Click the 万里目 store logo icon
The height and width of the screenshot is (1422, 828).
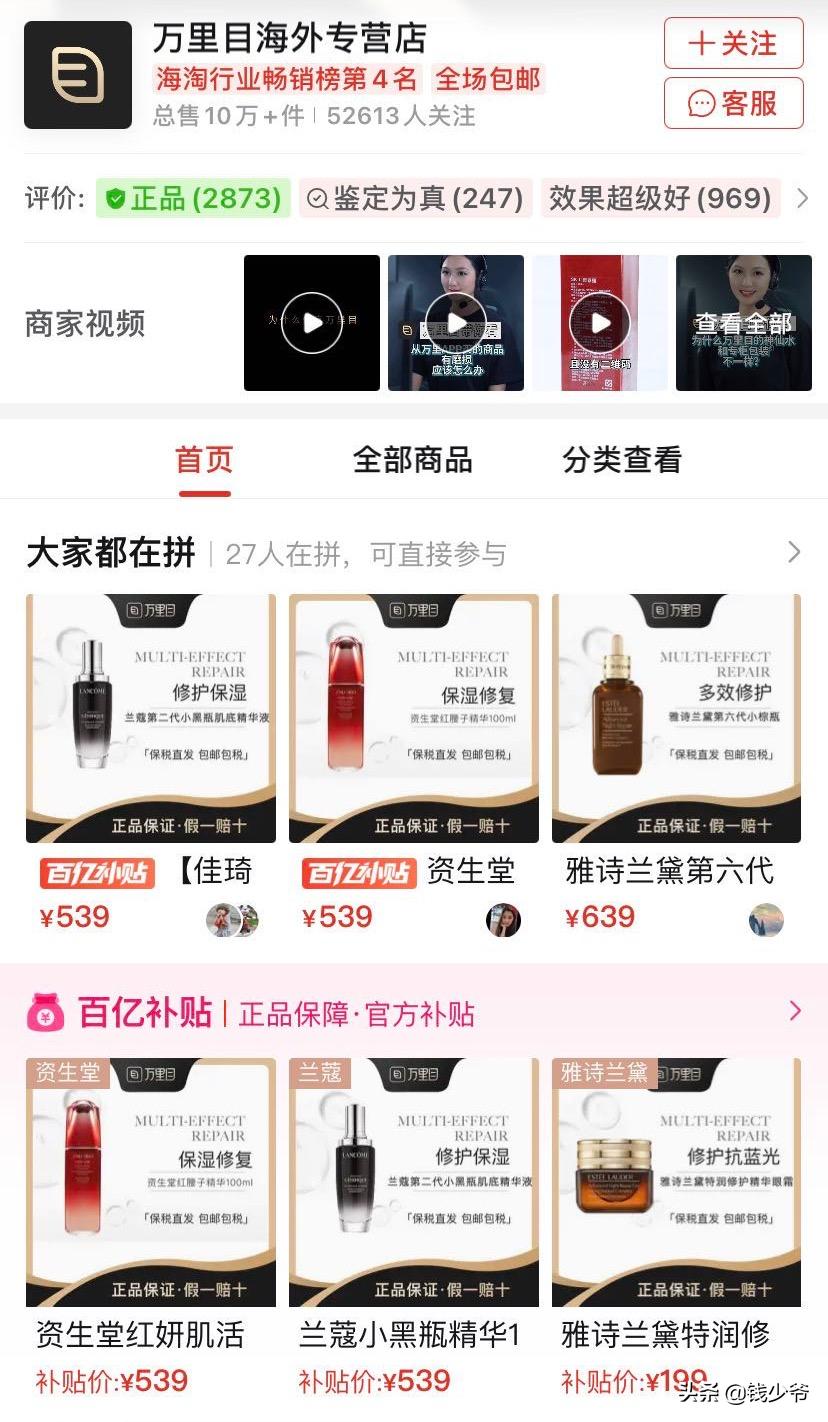coord(77,76)
